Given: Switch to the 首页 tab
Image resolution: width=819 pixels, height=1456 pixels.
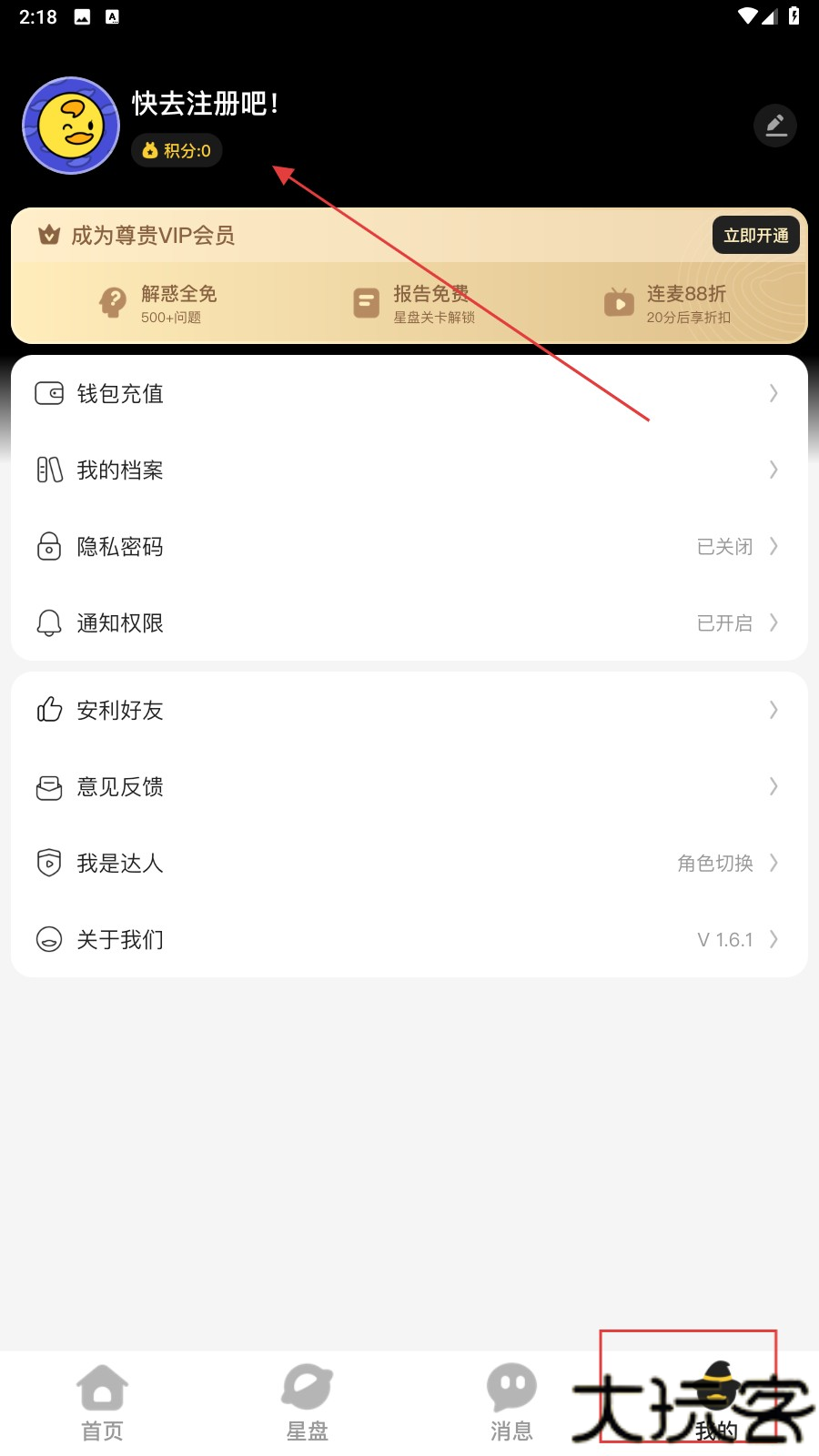Looking at the screenshot, I should 102,1403.
